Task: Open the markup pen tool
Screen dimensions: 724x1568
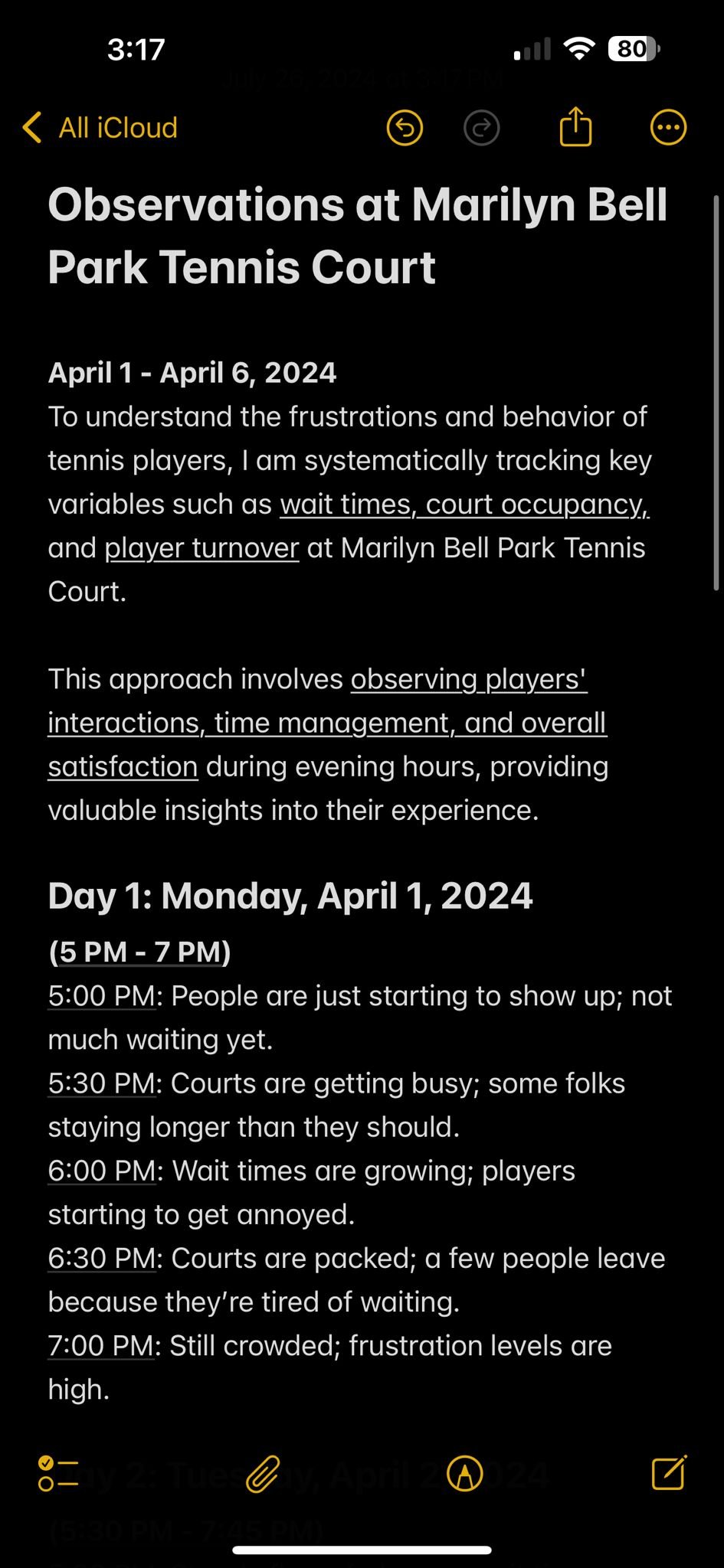Action: click(464, 1473)
